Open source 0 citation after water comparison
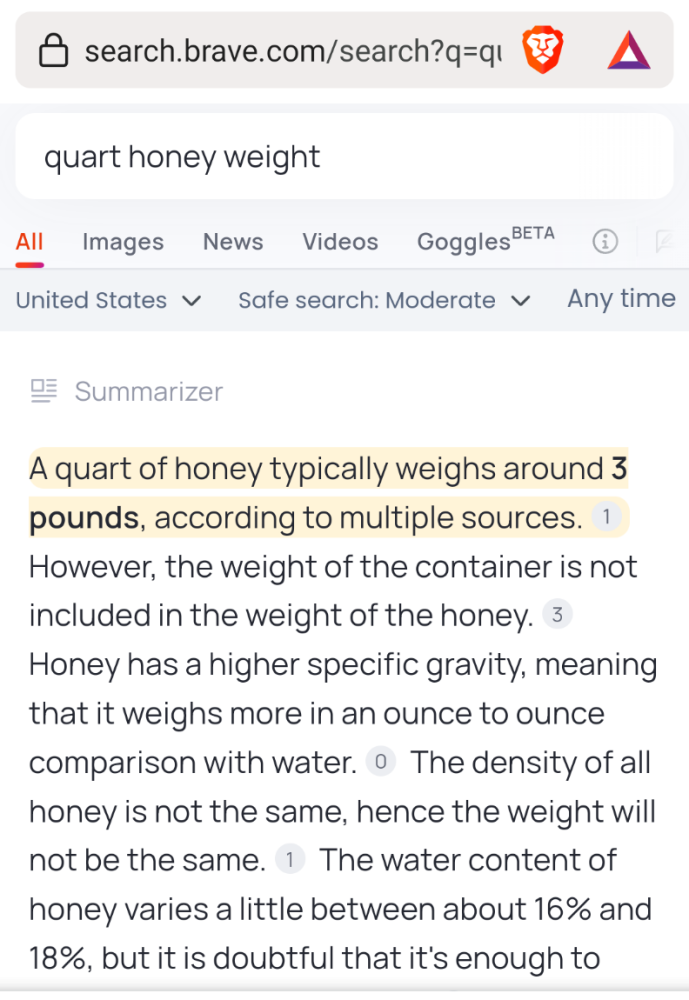The height and width of the screenshot is (1000, 689). pos(380,762)
